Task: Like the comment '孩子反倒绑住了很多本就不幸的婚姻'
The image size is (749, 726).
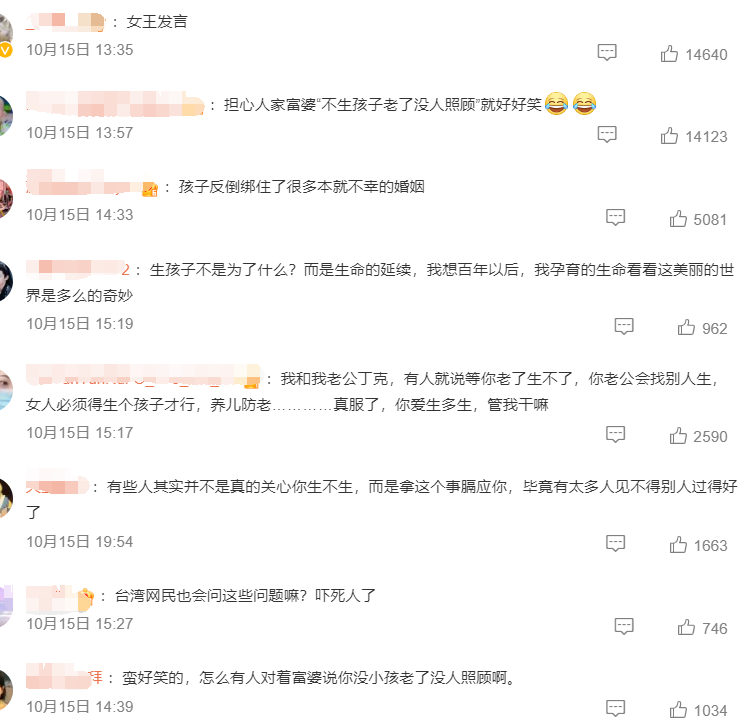Action: pos(678,218)
